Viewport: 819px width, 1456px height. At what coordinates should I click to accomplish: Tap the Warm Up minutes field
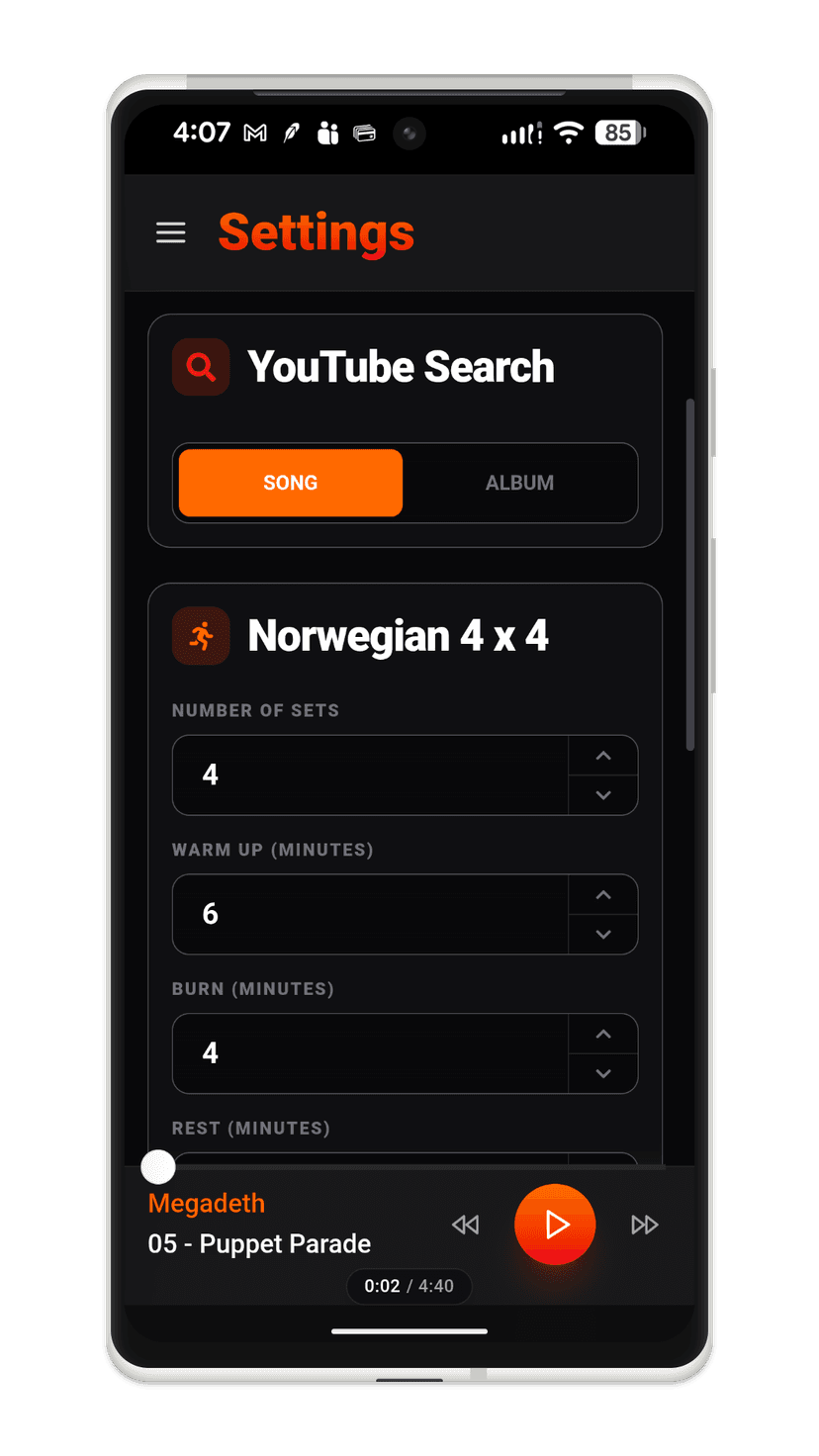pyautogui.click(x=371, y=914)
